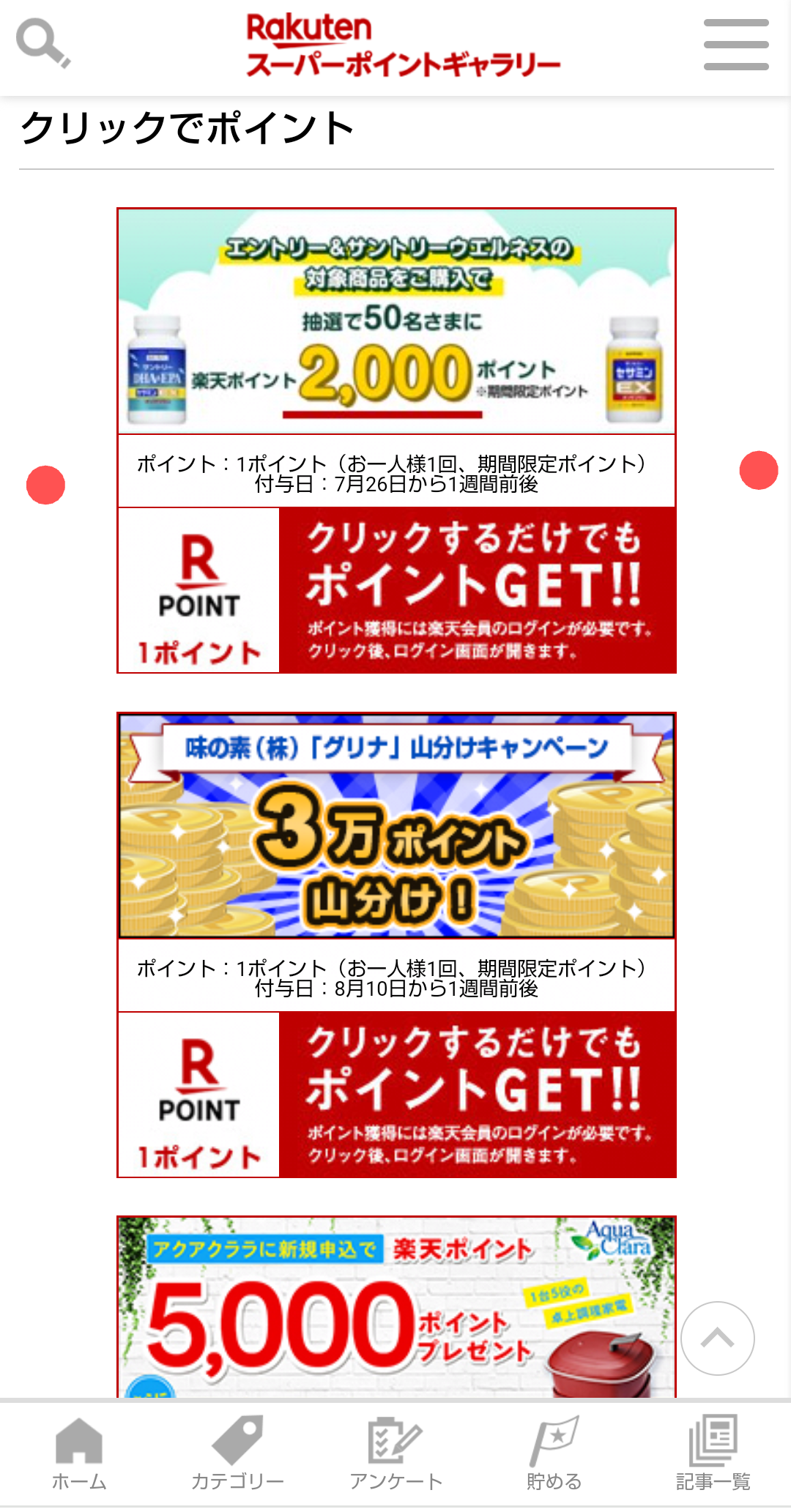This screenshot has width=791, height=1512.
Task: Switch to the ホーム tab
Action: point(79,1453)
